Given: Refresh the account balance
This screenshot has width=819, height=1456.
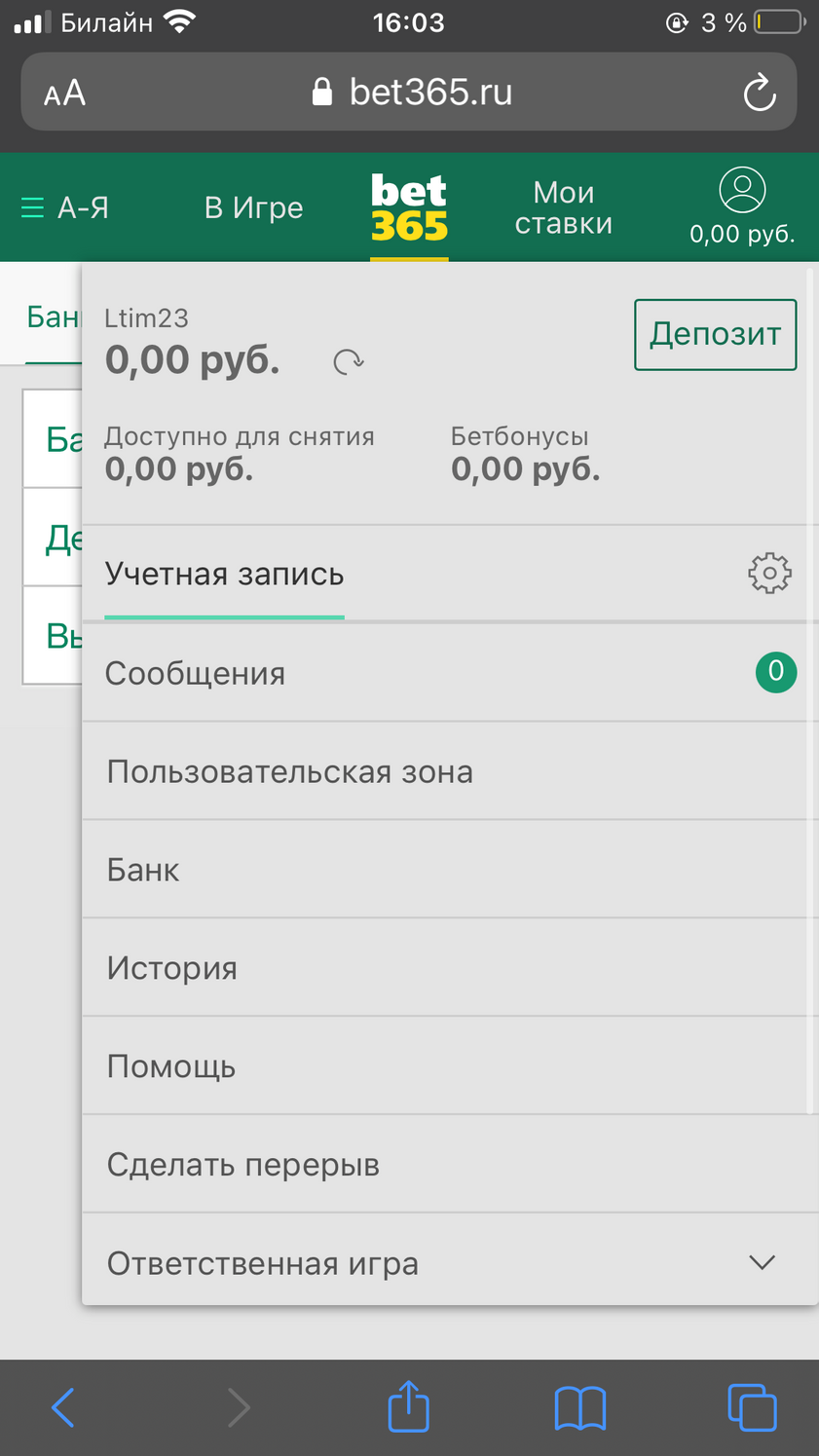Looking at the screenshot, I should point(349,362).
